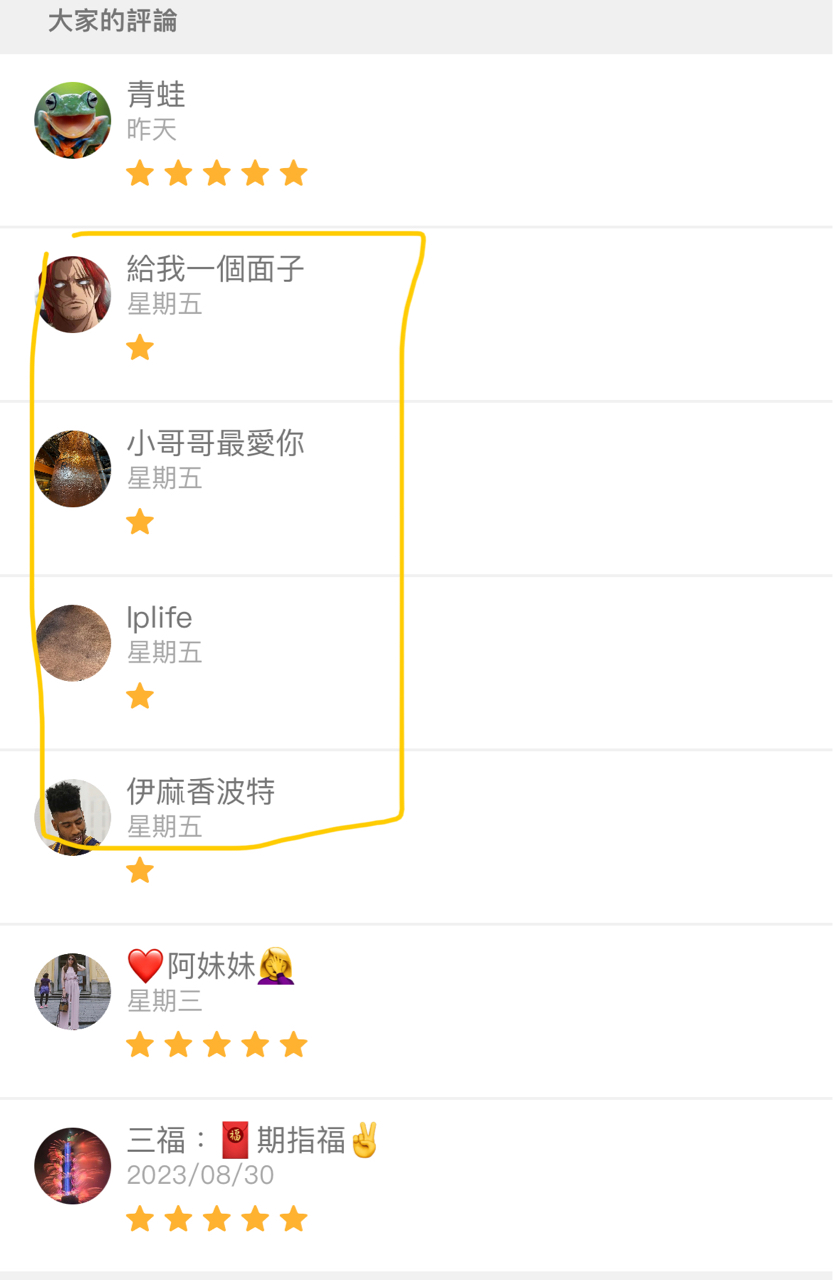Open the review by 青蛙

(416, 138)
